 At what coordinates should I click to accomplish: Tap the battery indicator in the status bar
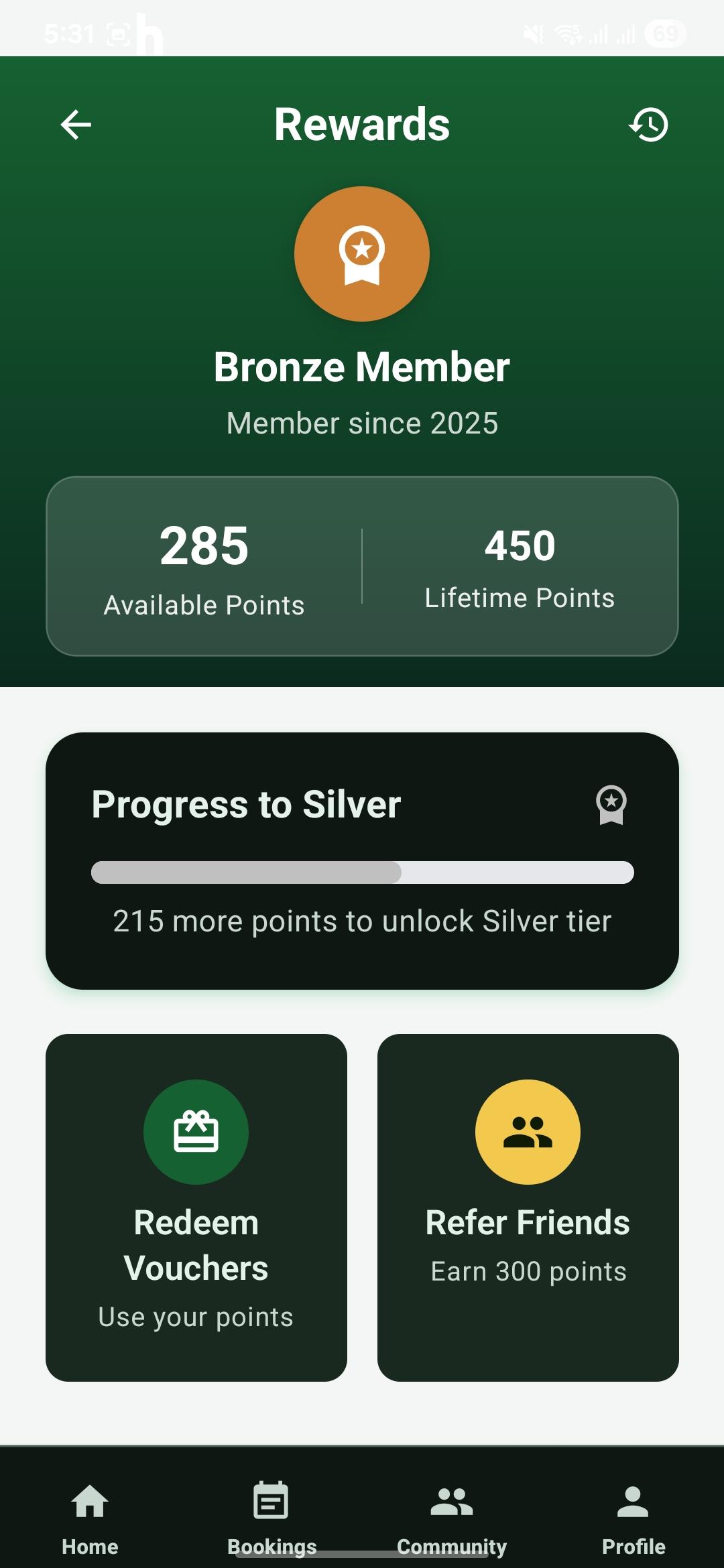[x=666, y=32]
